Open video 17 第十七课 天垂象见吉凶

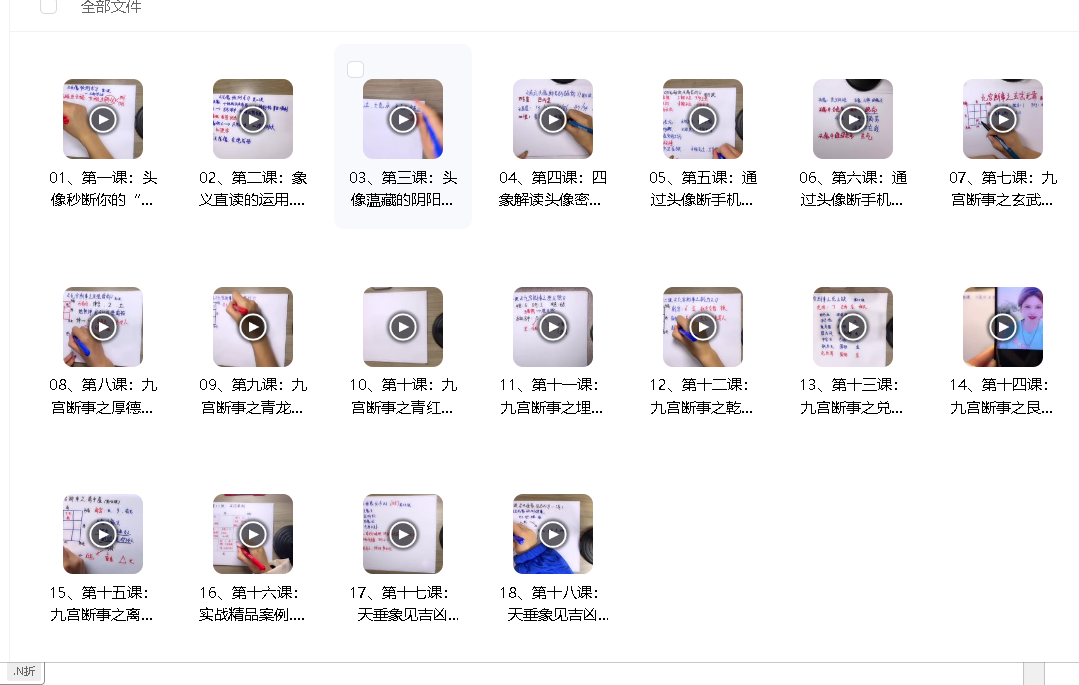pyautogui.click(x=403, y=534)
